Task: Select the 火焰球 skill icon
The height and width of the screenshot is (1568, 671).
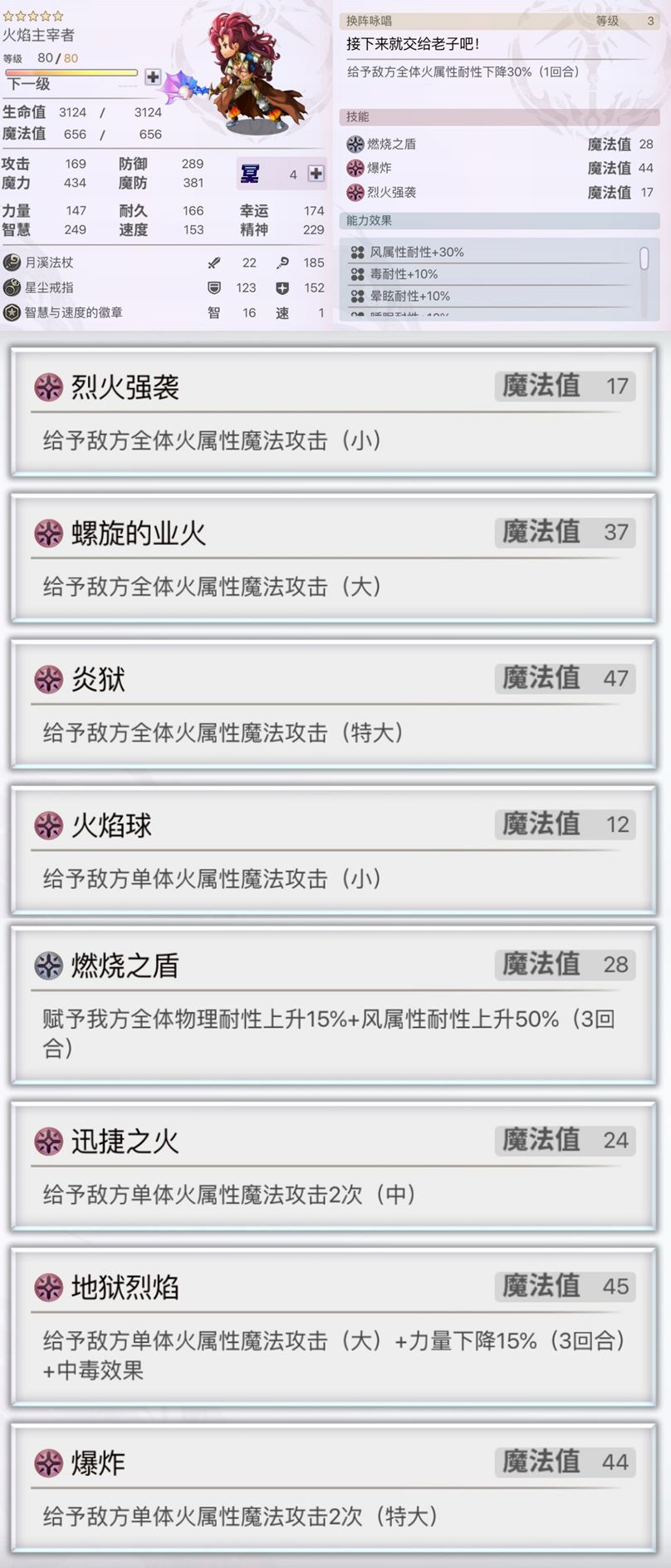Action: (47, 826)
